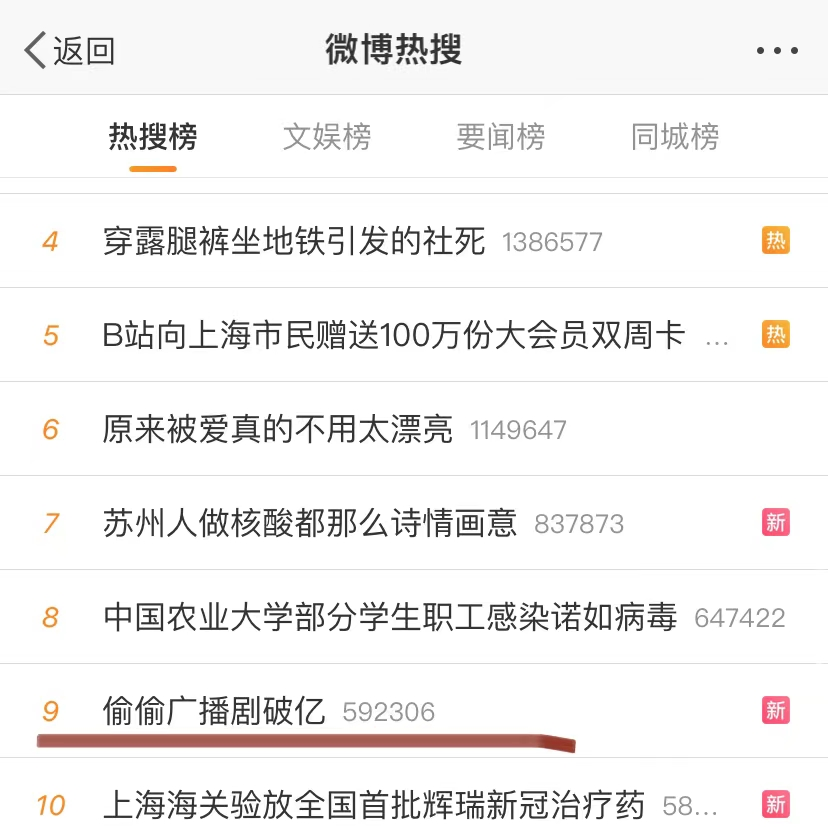This screenshot has height=827, width=828.
Task: Open topic 原来被爱真的不用太漂亮
Action: tap(278, 429)
